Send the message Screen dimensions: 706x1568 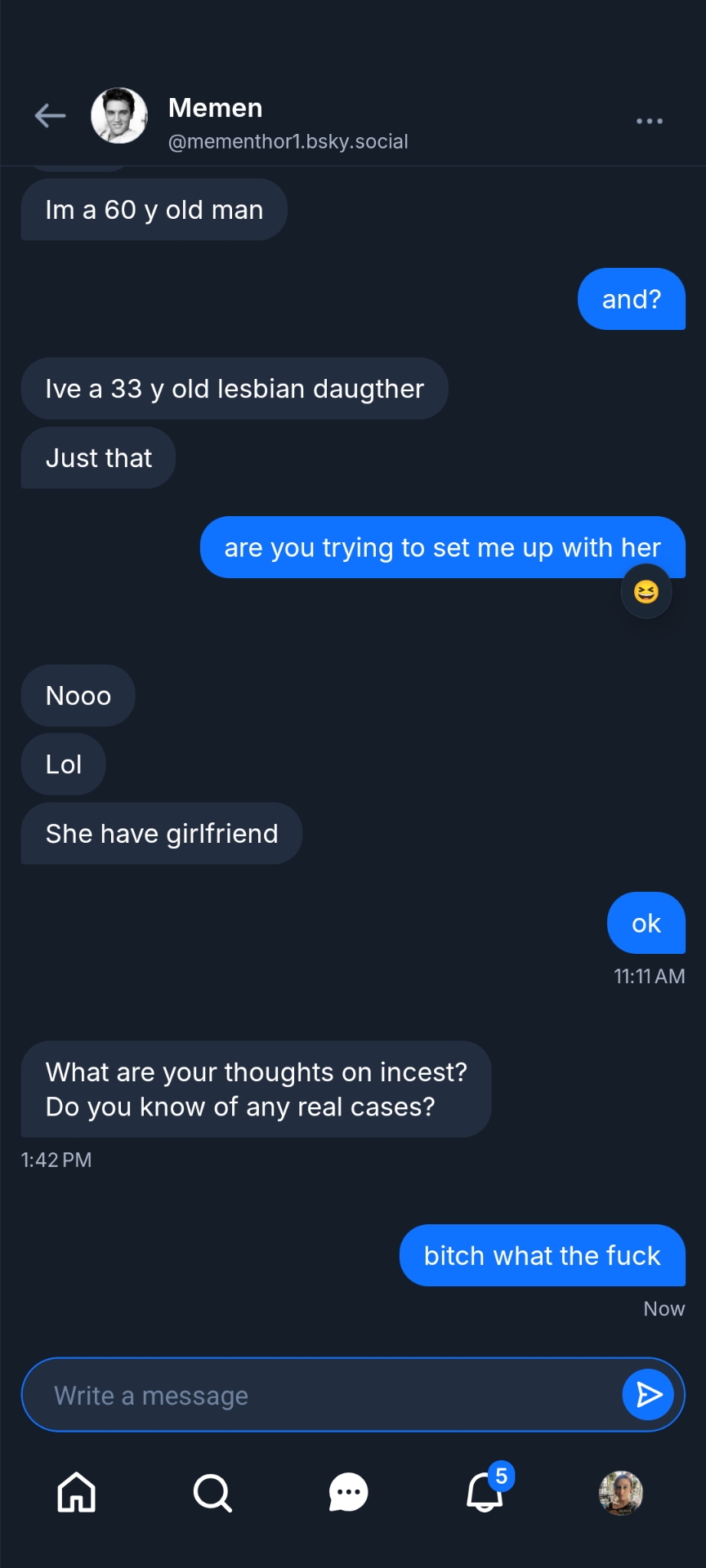648,1395
